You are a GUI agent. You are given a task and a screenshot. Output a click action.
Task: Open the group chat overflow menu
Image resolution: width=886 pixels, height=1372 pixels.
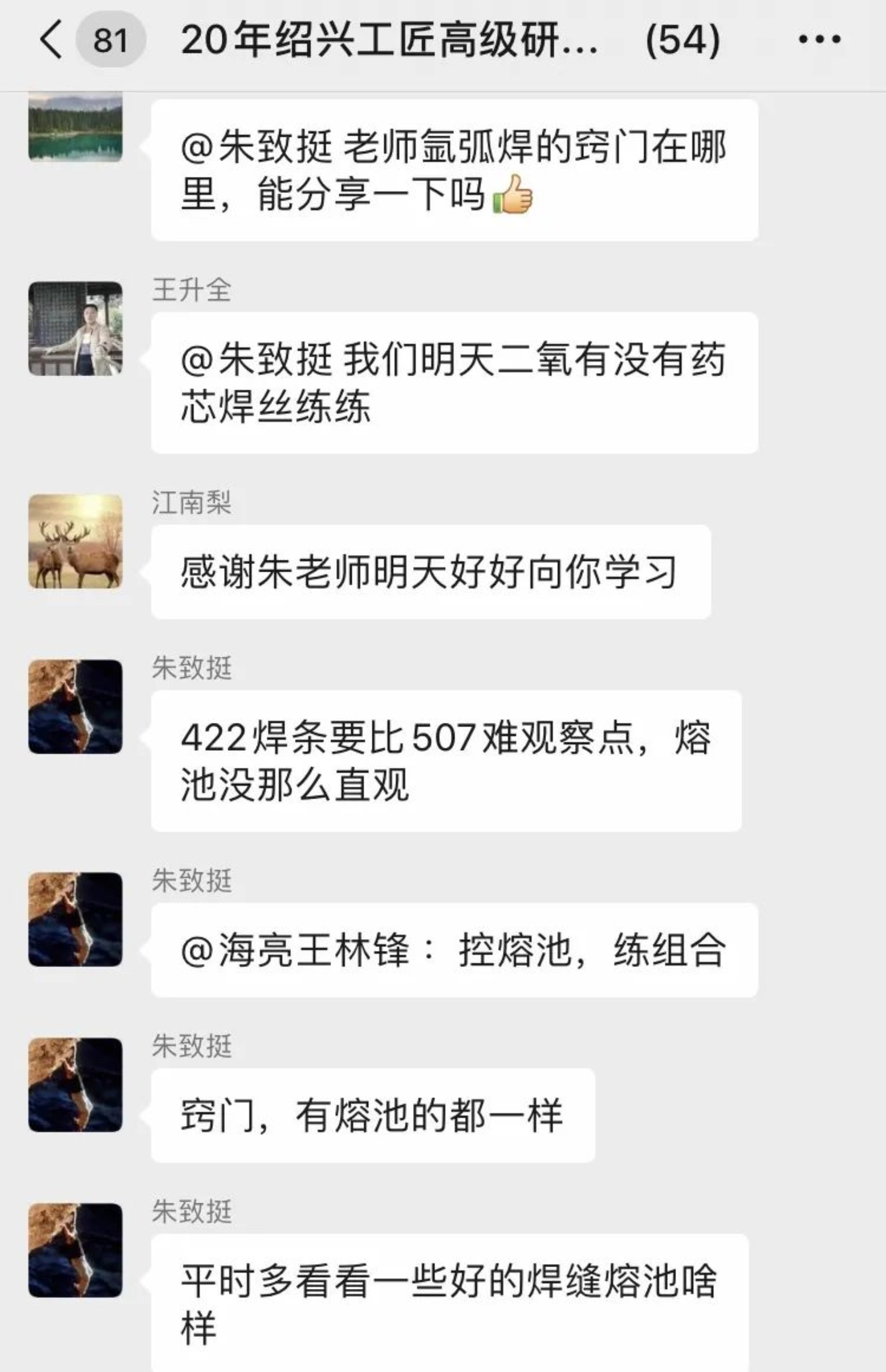pyautogui.click(x=819, y=40)
